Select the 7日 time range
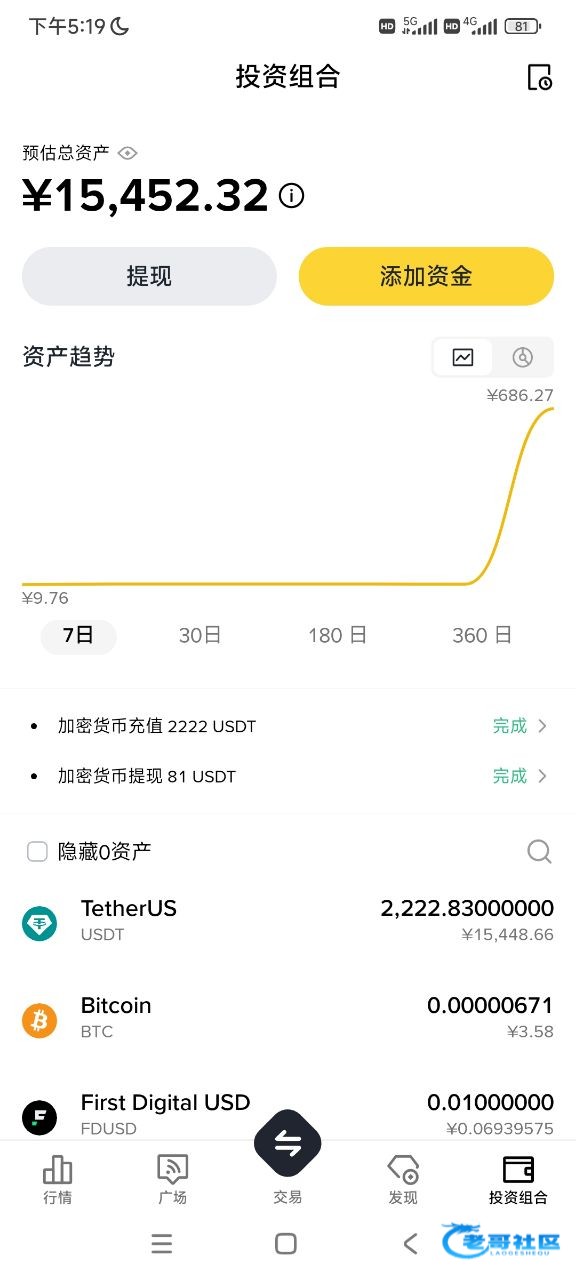576x1280 pixels. 78,636
